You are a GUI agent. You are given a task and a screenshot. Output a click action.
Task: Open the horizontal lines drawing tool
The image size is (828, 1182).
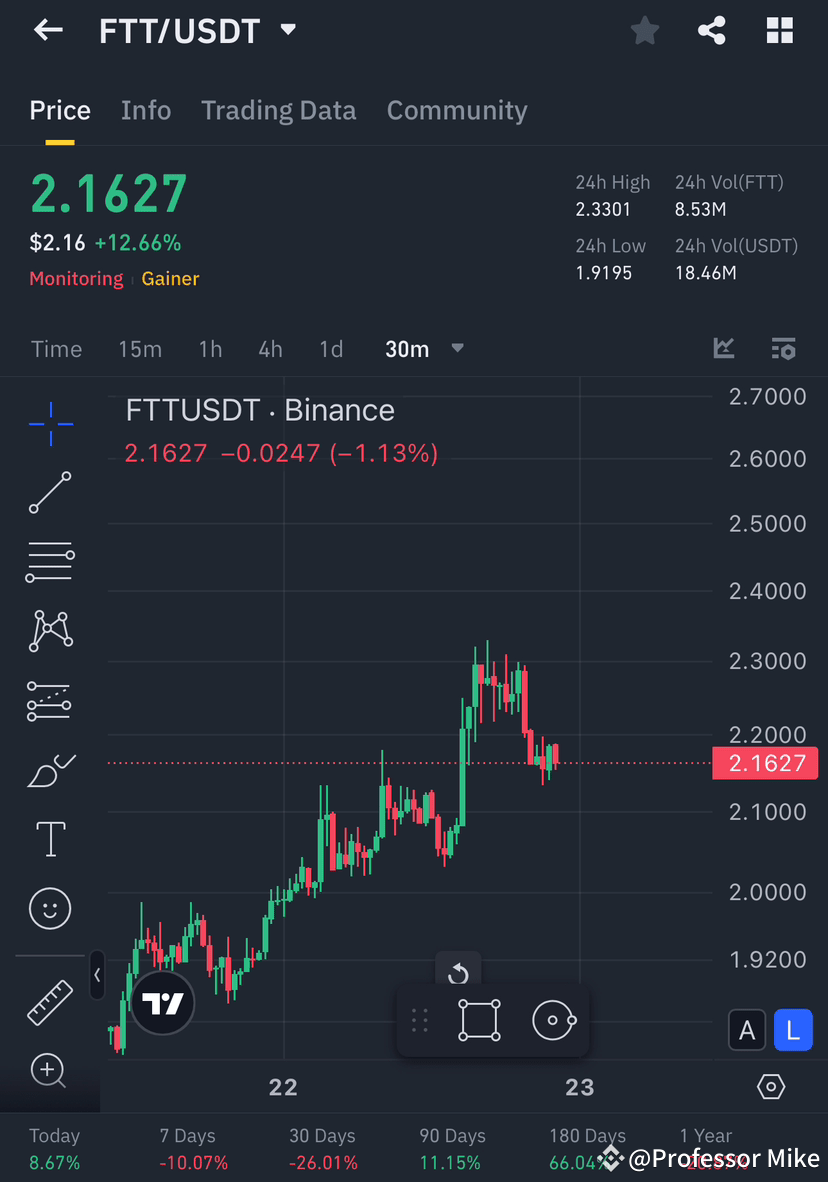pos(49,561)
